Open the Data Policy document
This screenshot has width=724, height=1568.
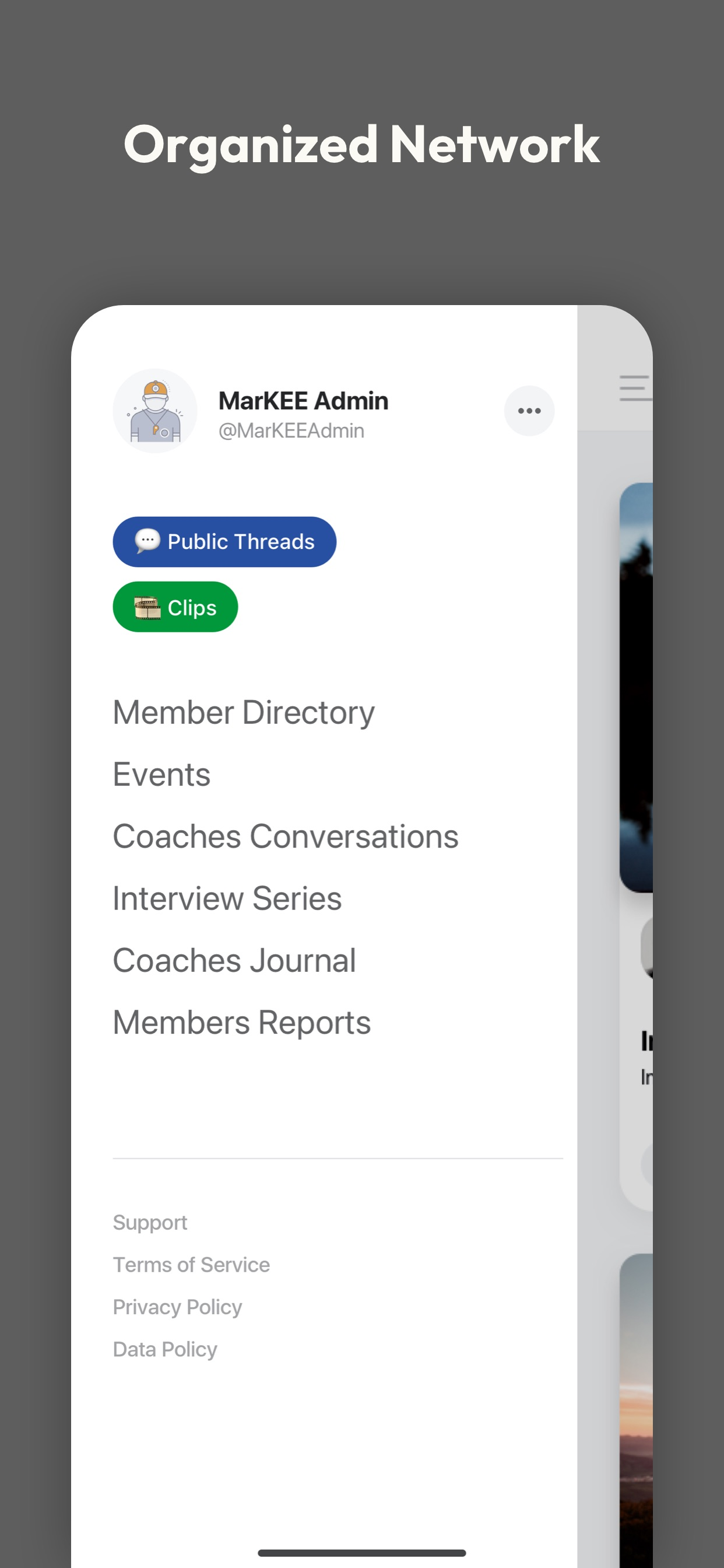click(x=164, y=1349)
